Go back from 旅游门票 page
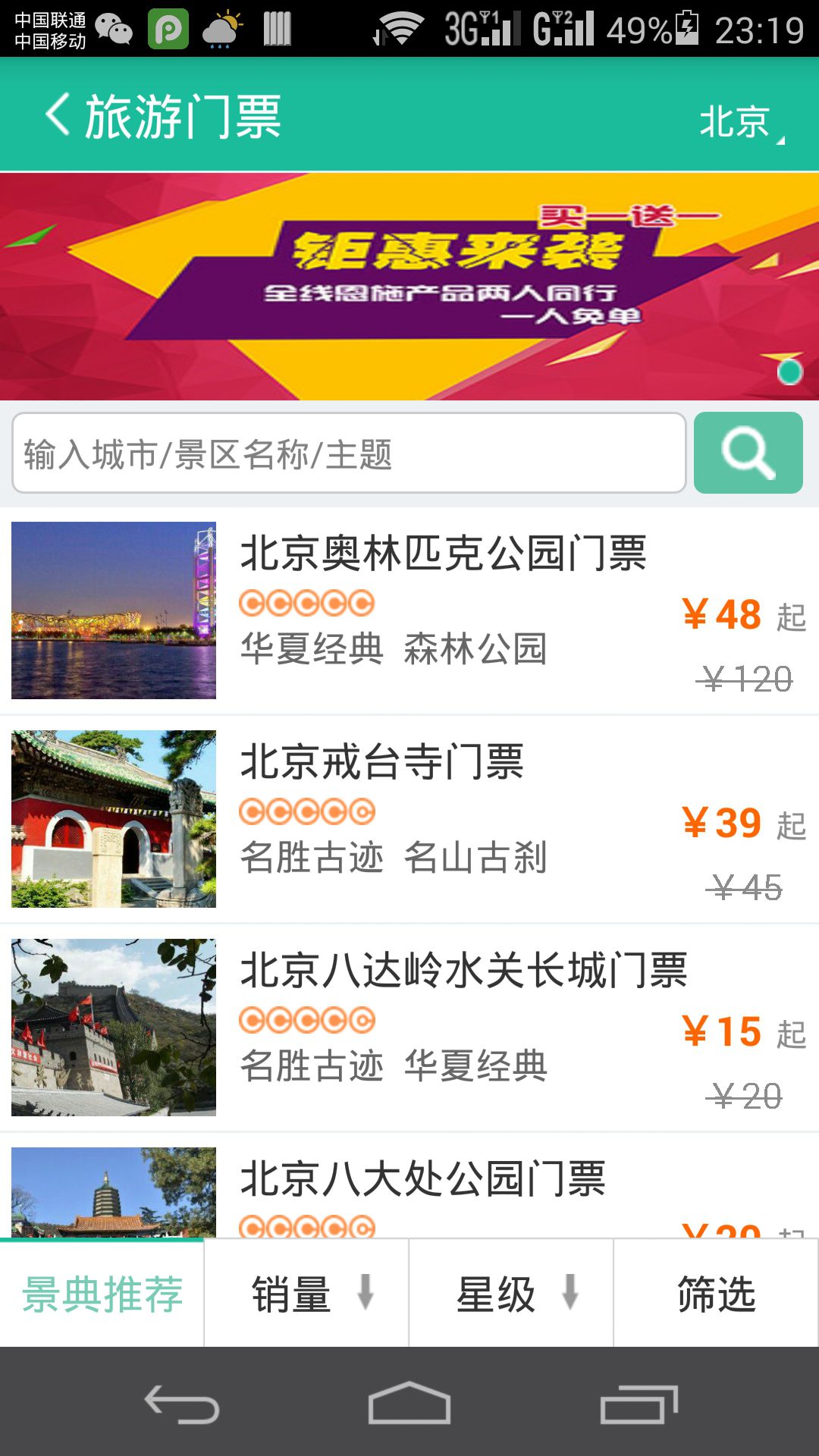819x1456 pixels. point(59,115)
